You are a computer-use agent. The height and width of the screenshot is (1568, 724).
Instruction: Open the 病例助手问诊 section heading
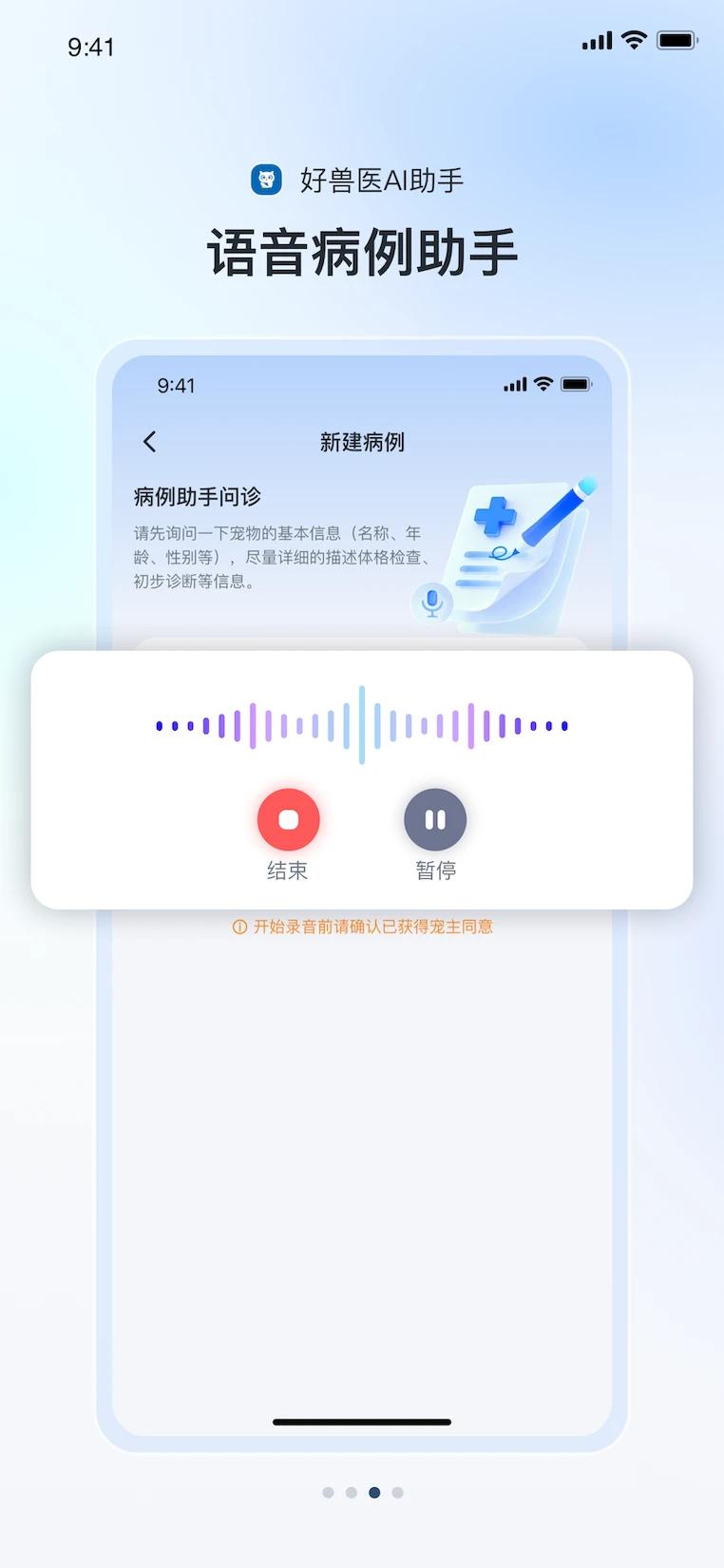coord(196,496)
